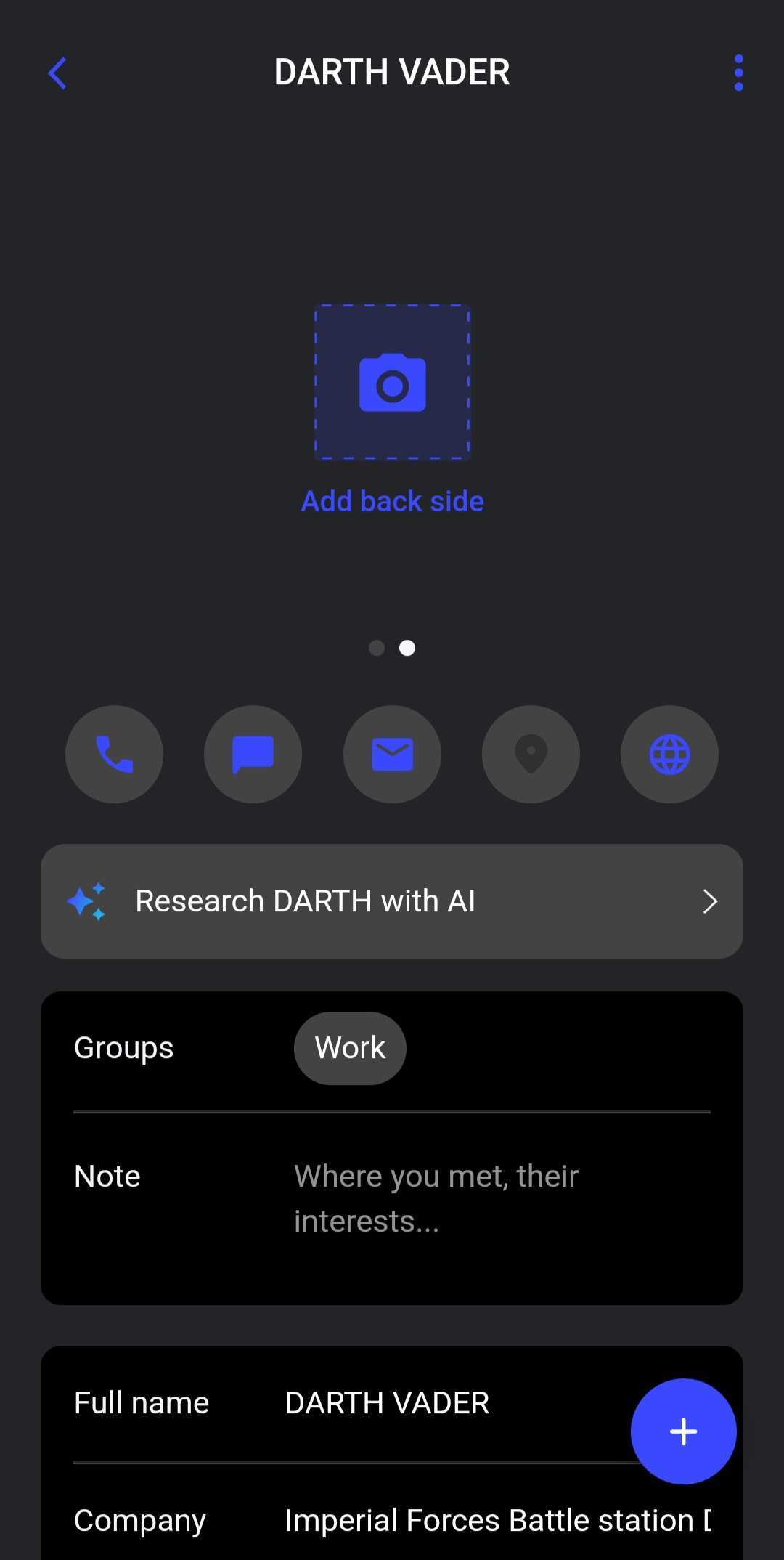Switch to the first card page dot

pyautogui.click(x=376, y=648)
